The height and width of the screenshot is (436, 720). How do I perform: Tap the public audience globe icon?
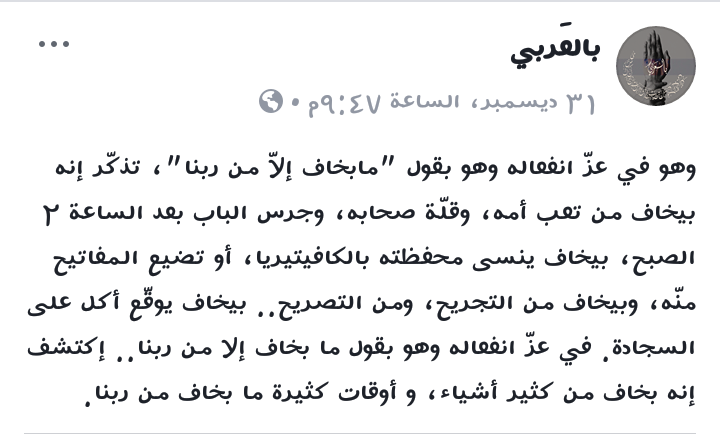click(x=271, y=101)
